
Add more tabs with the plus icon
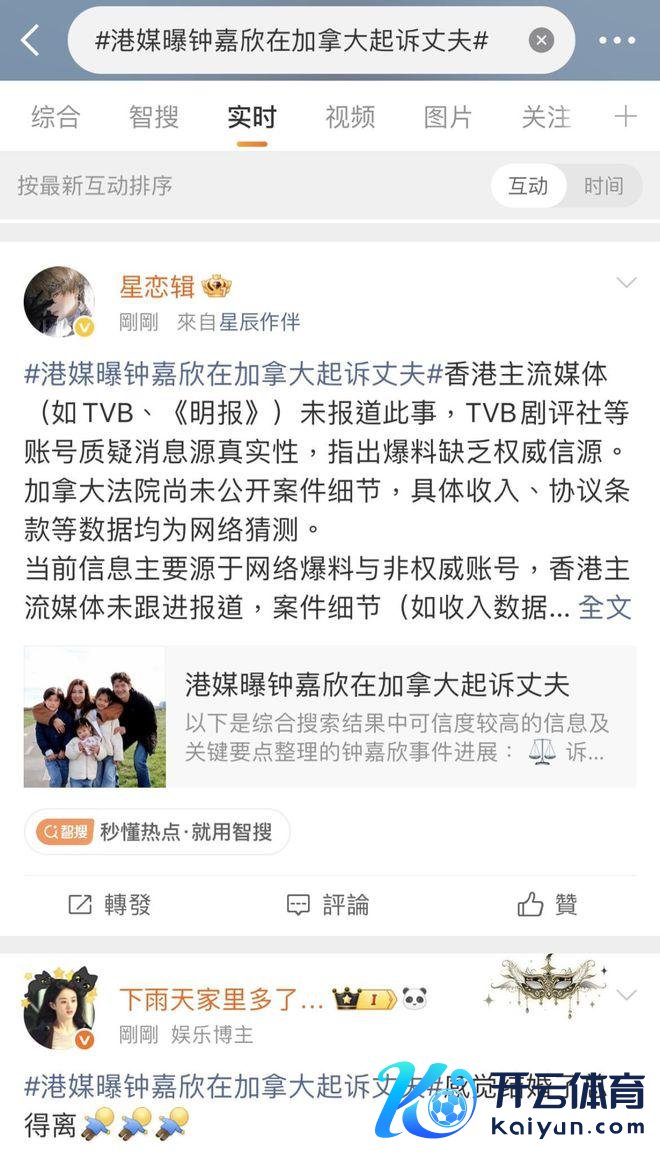(626, 117)
